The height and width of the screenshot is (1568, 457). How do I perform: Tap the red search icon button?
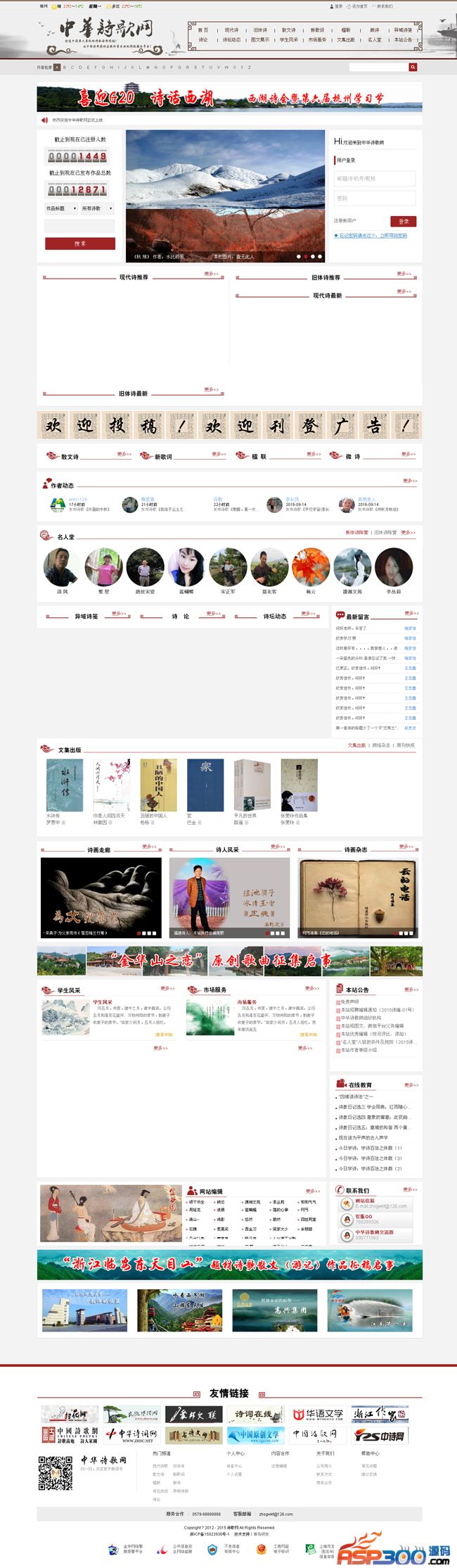point(413,68)
